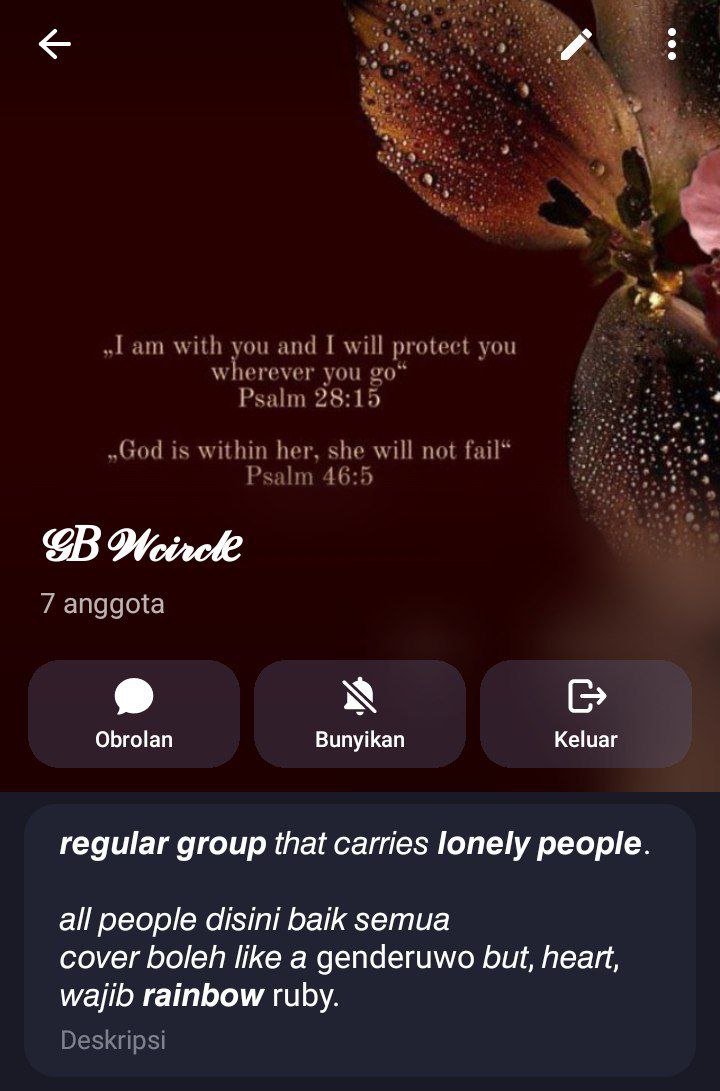Edit group info with pencil icon

tap(576, 44)
